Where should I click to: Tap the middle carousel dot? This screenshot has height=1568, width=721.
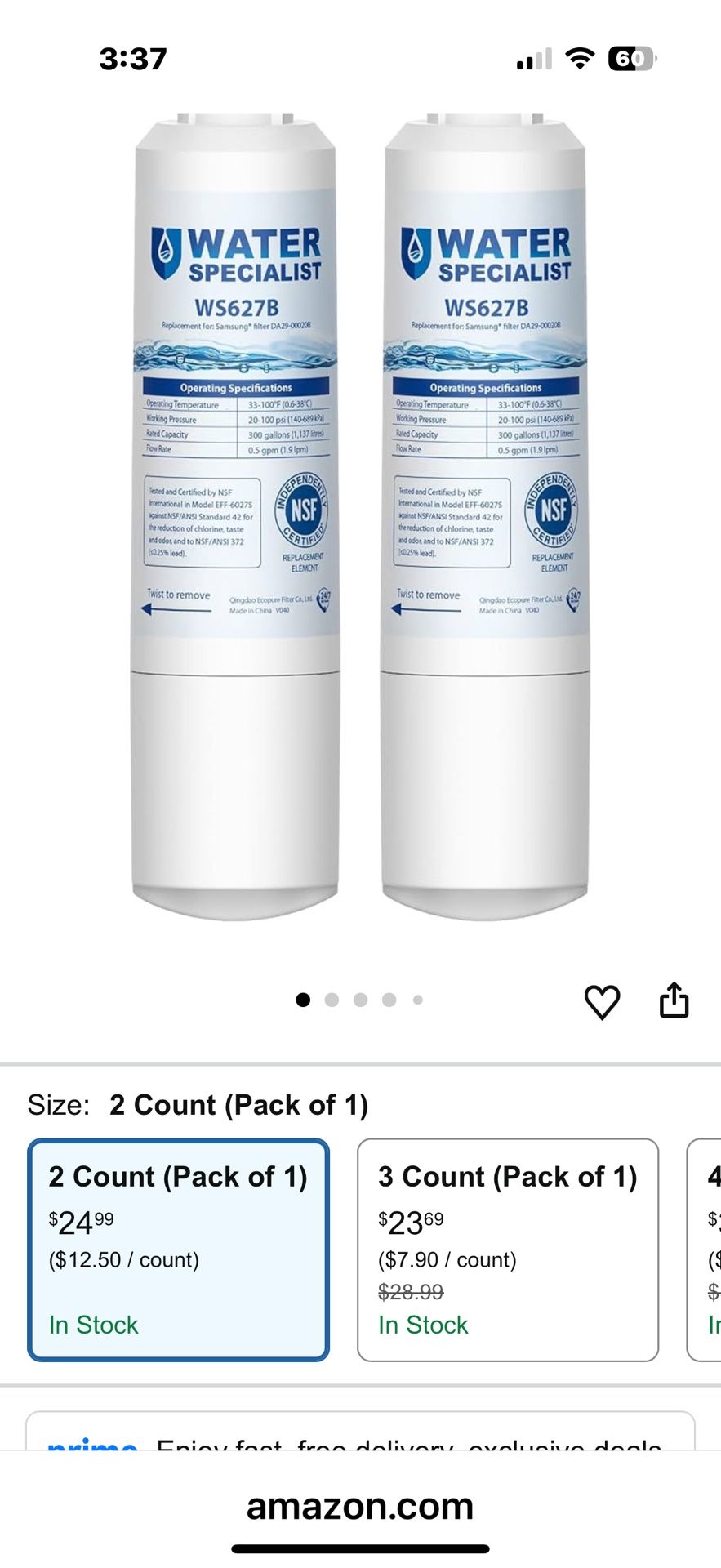pyautogui.click(x=361, y=999)
